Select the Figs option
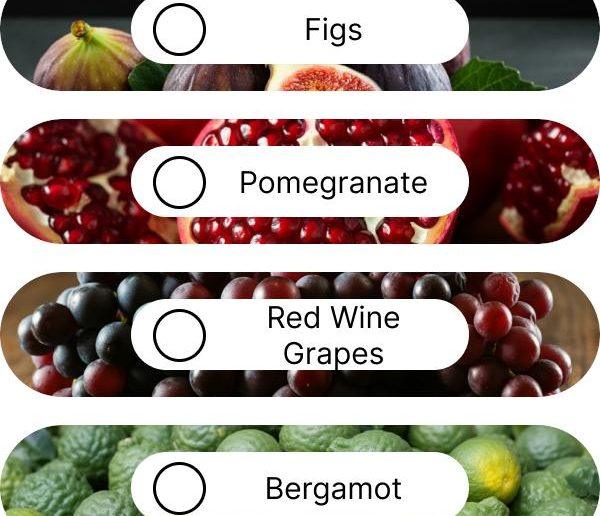600x516 pixels. pyautogui.click(x=180, y=30)
